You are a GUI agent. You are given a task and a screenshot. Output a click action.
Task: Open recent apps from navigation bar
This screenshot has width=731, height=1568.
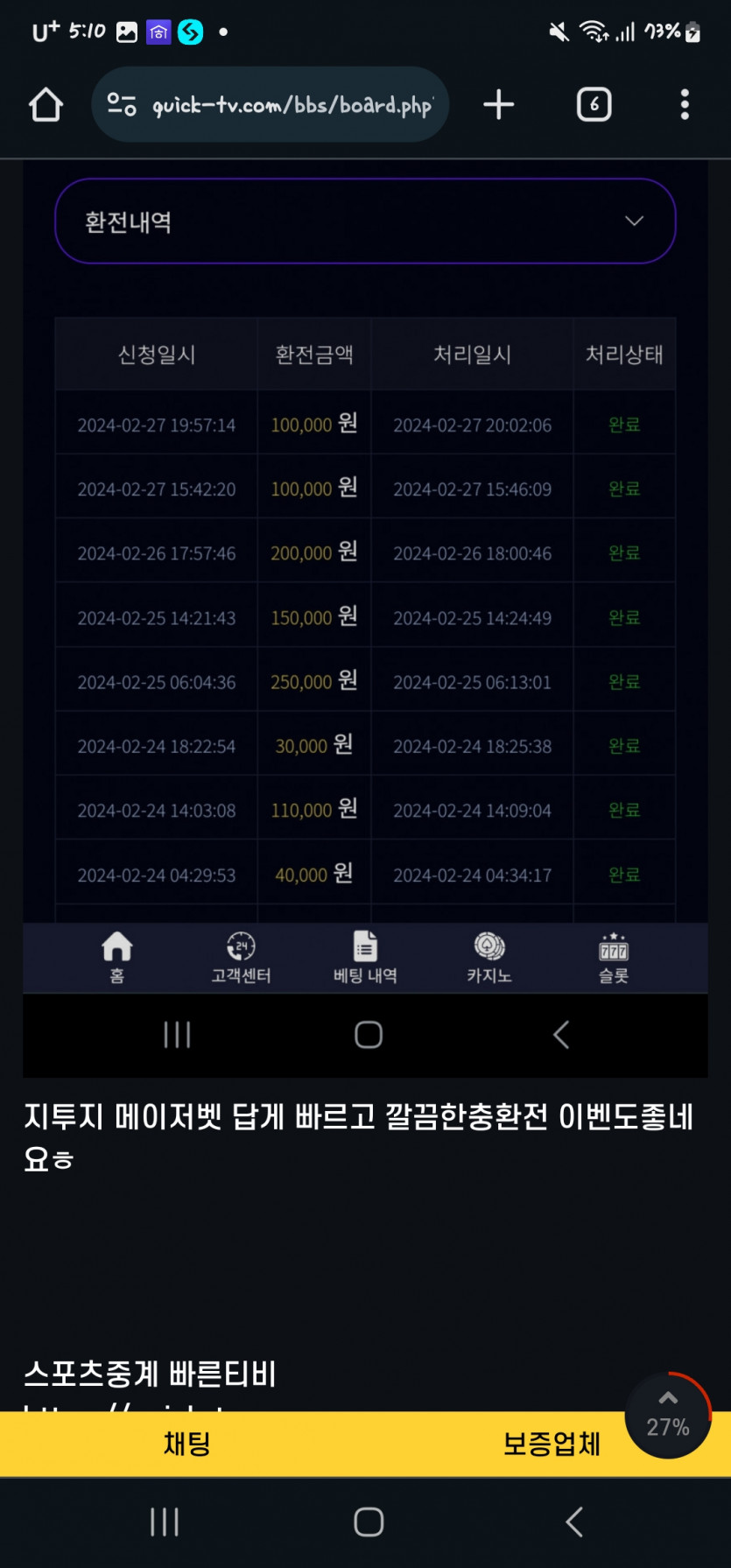[165, 1522]
